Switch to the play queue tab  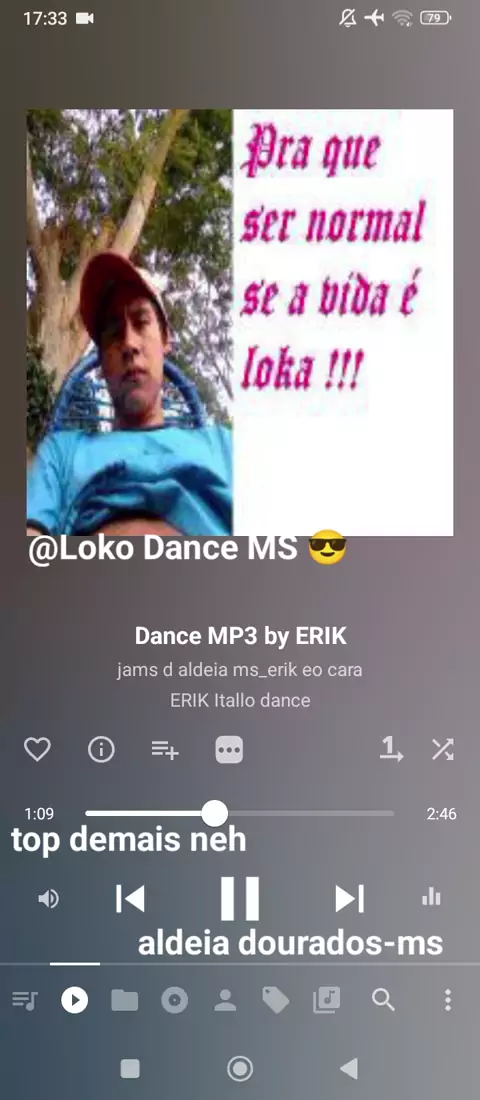(x=25, y=1000)
